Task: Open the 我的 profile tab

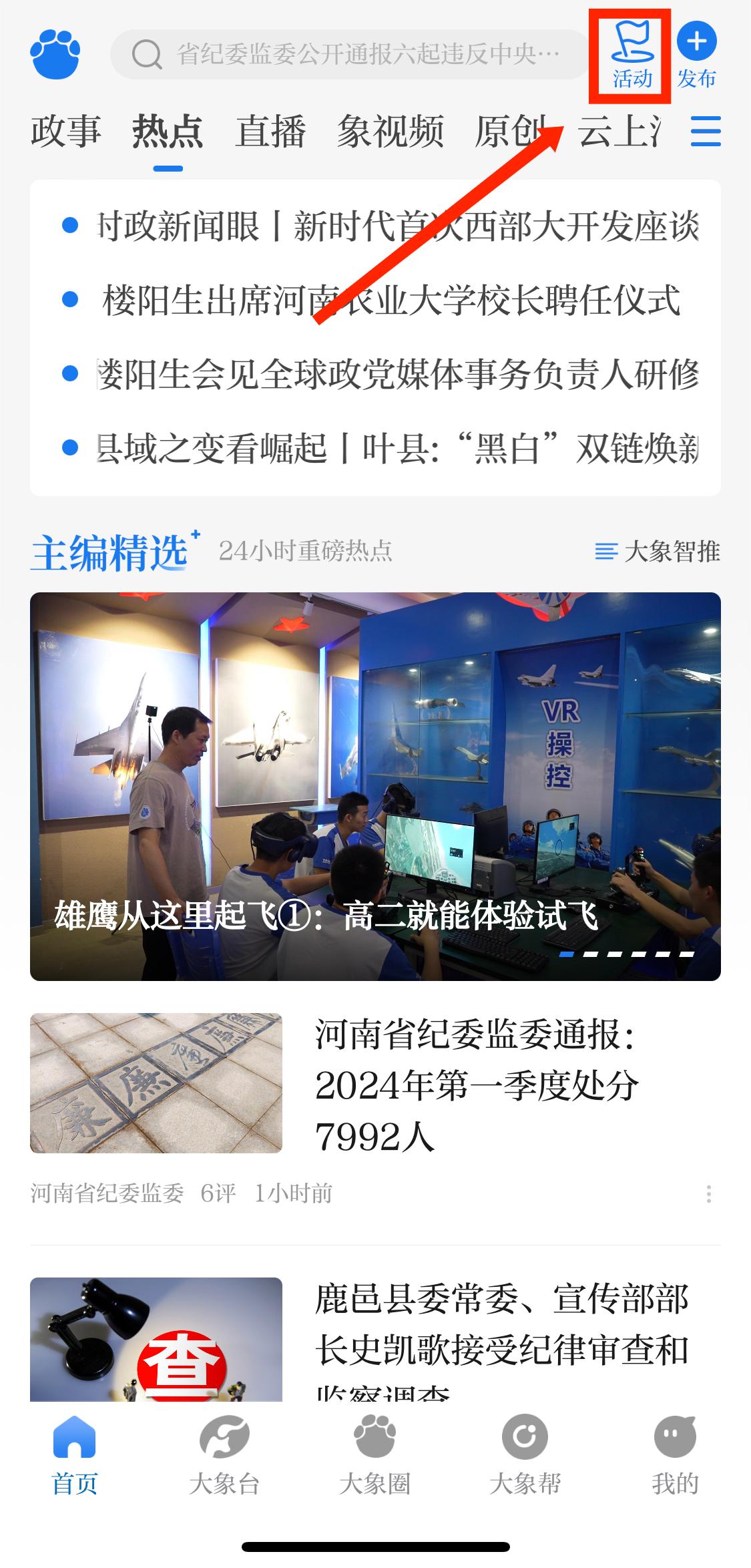Action: 676,1455
